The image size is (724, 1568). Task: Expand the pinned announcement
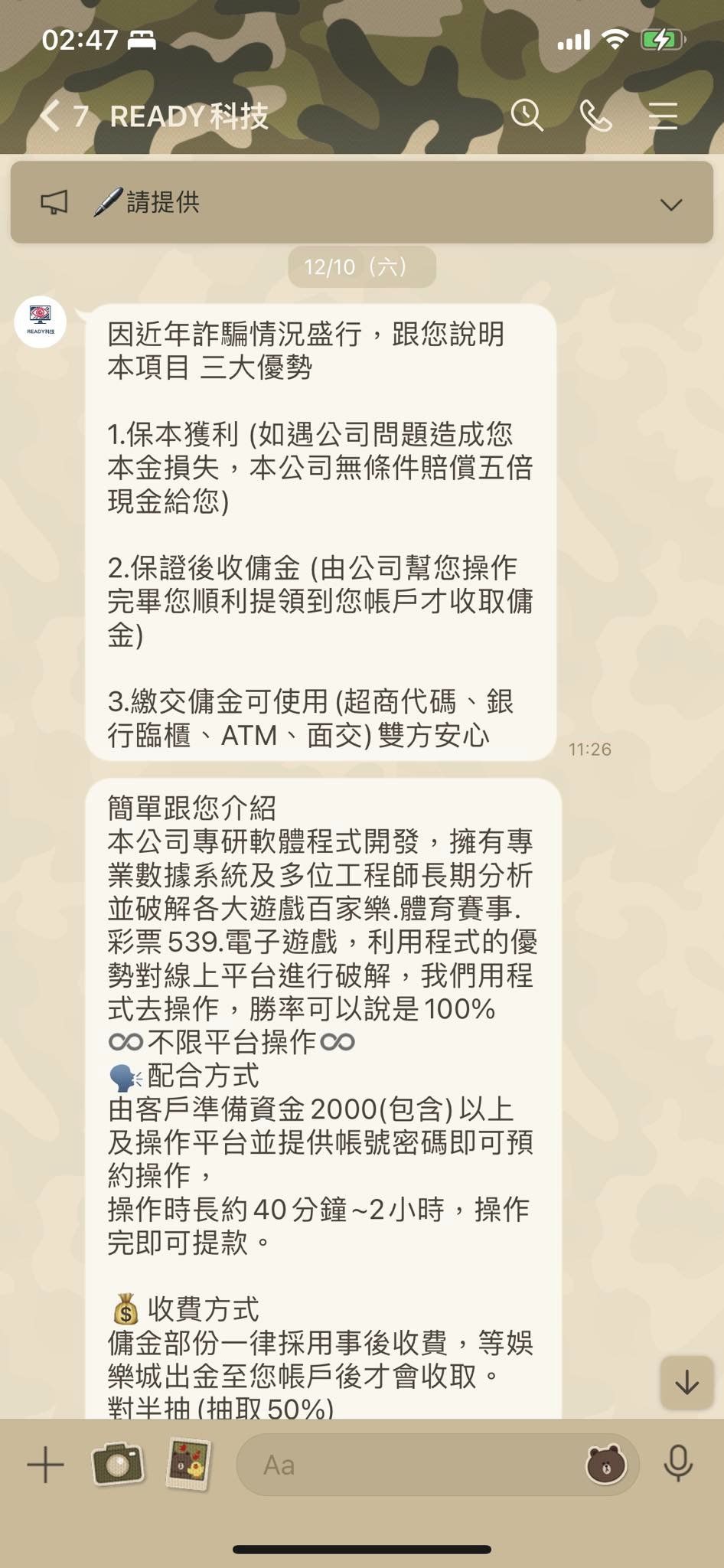[x=671, y=204]
